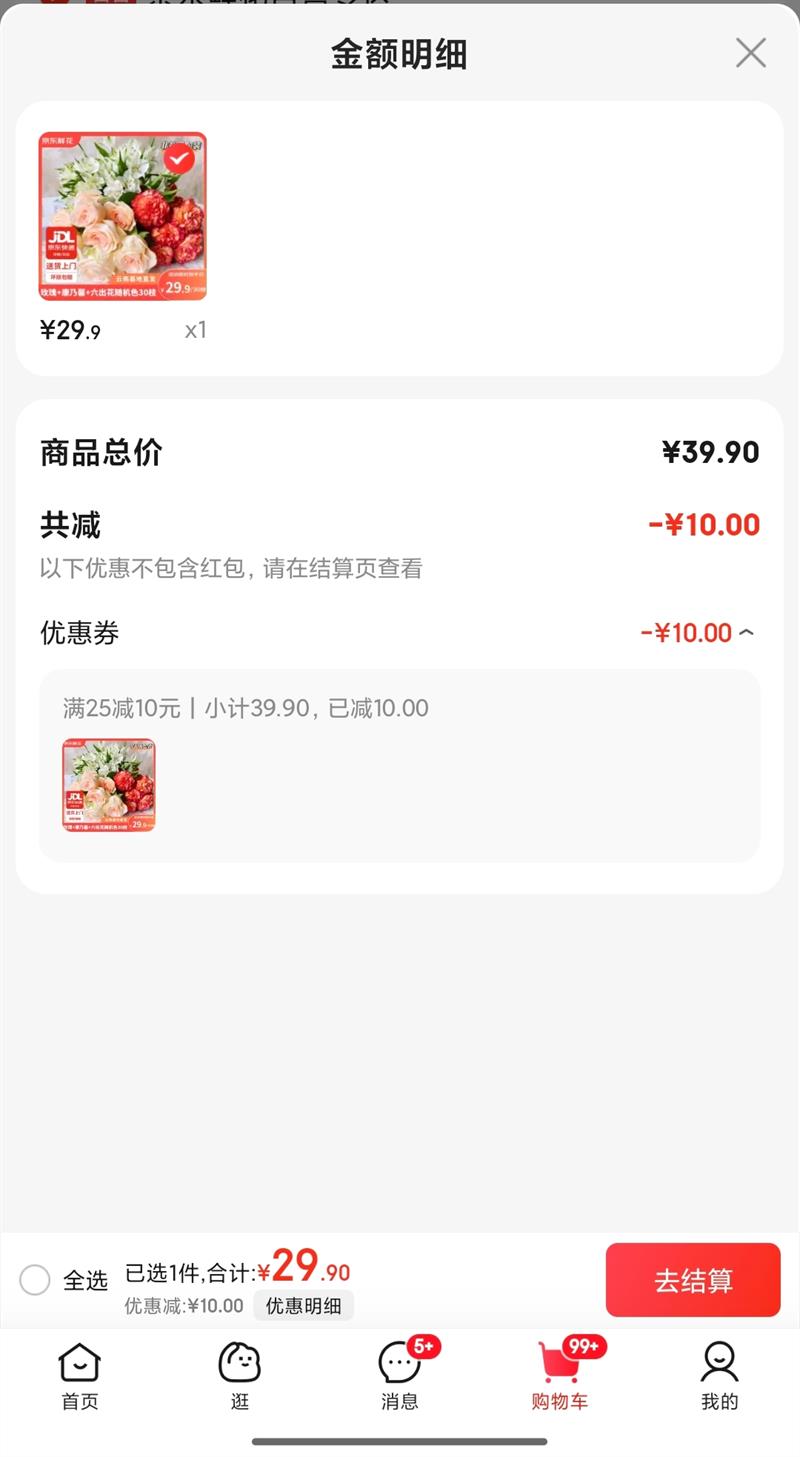
Task: Open the ¥29.9 flower bouquet item
Action: (x=123, y=216)
